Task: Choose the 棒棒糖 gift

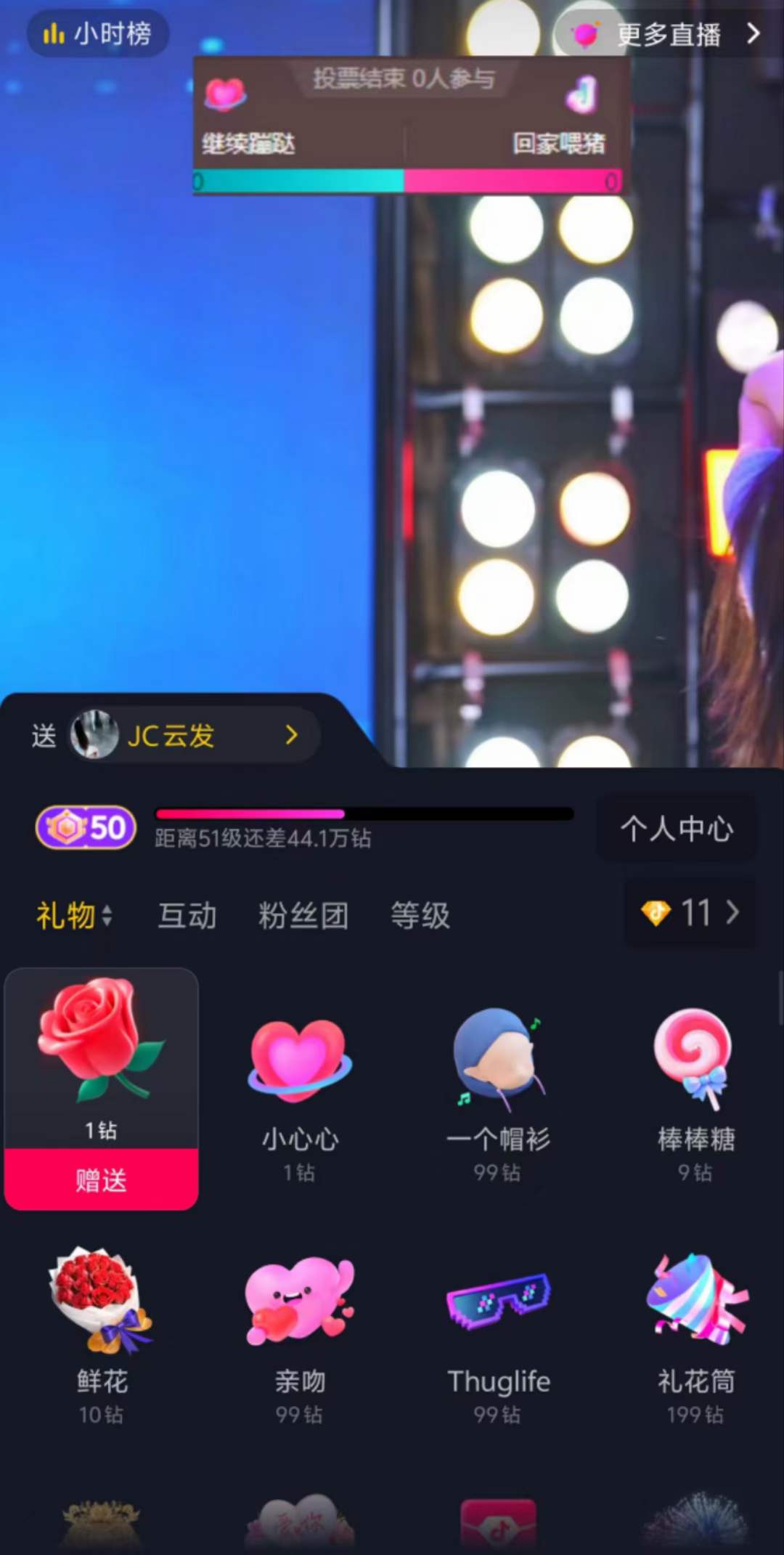Action: pyautogui.click(x=695, y=1089)
